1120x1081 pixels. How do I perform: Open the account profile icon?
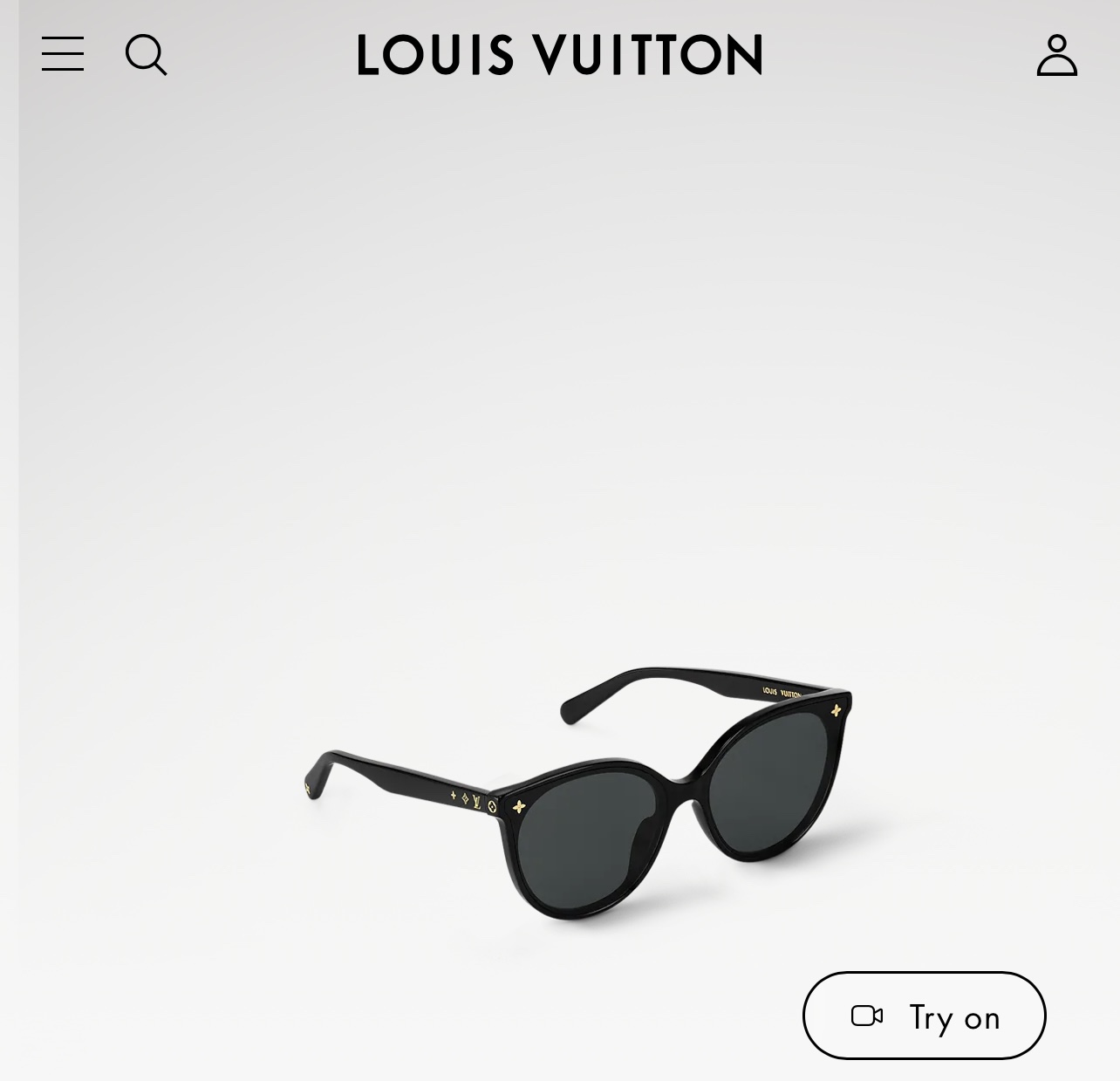coord(1056,55)
